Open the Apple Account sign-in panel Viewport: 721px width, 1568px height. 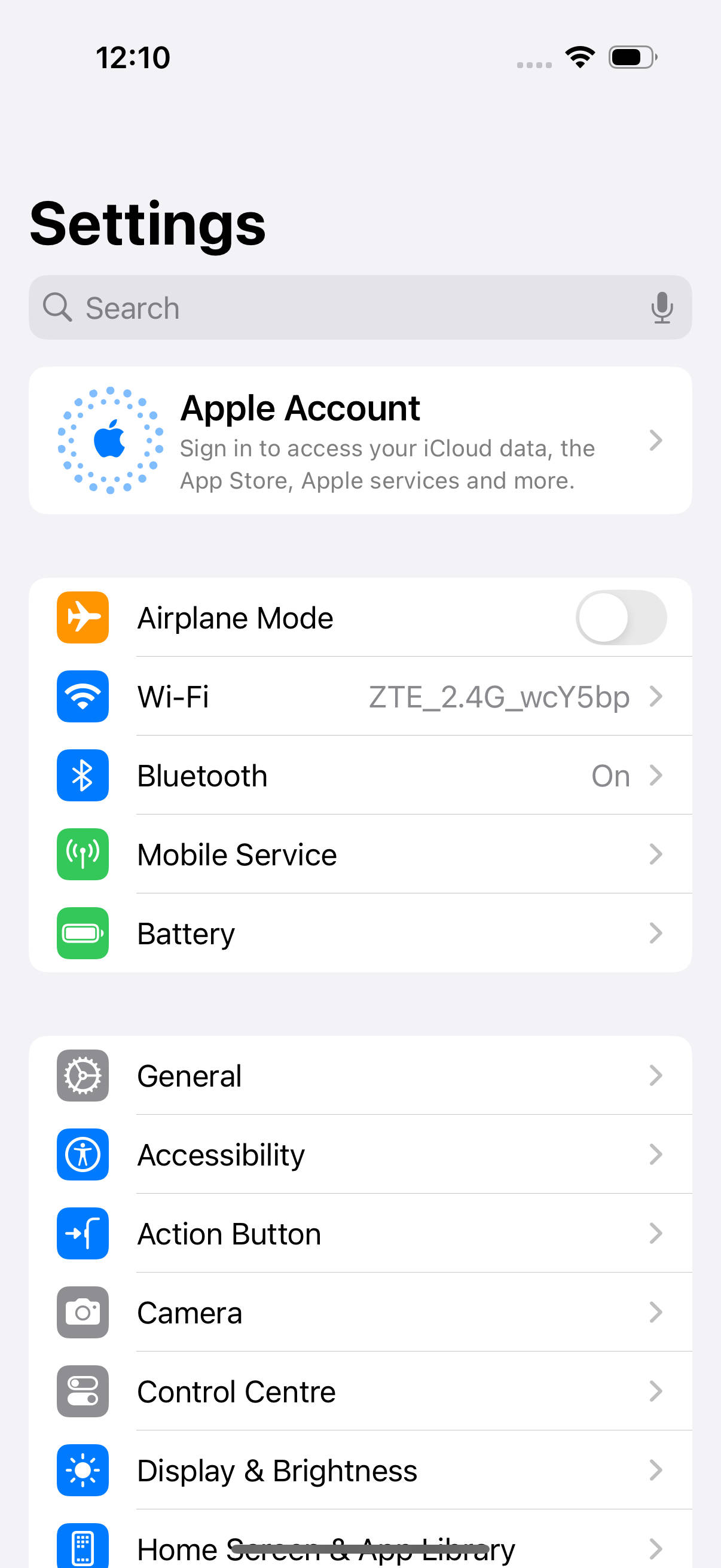[x=360, y=440]
